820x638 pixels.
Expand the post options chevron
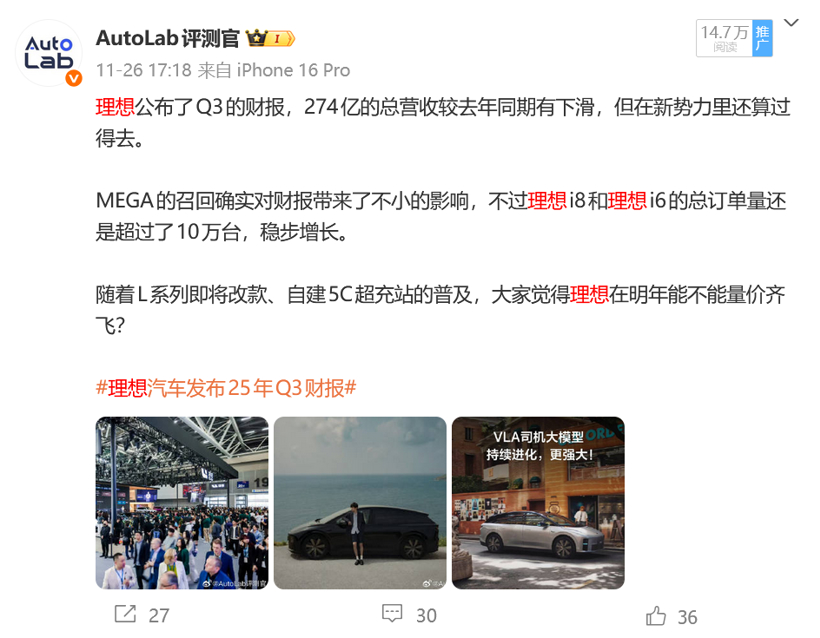791,23
